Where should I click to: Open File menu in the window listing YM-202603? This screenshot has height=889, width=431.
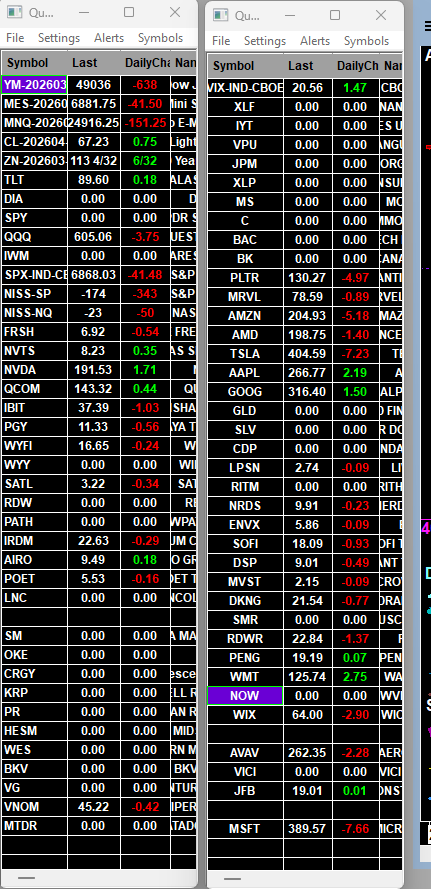15,38
